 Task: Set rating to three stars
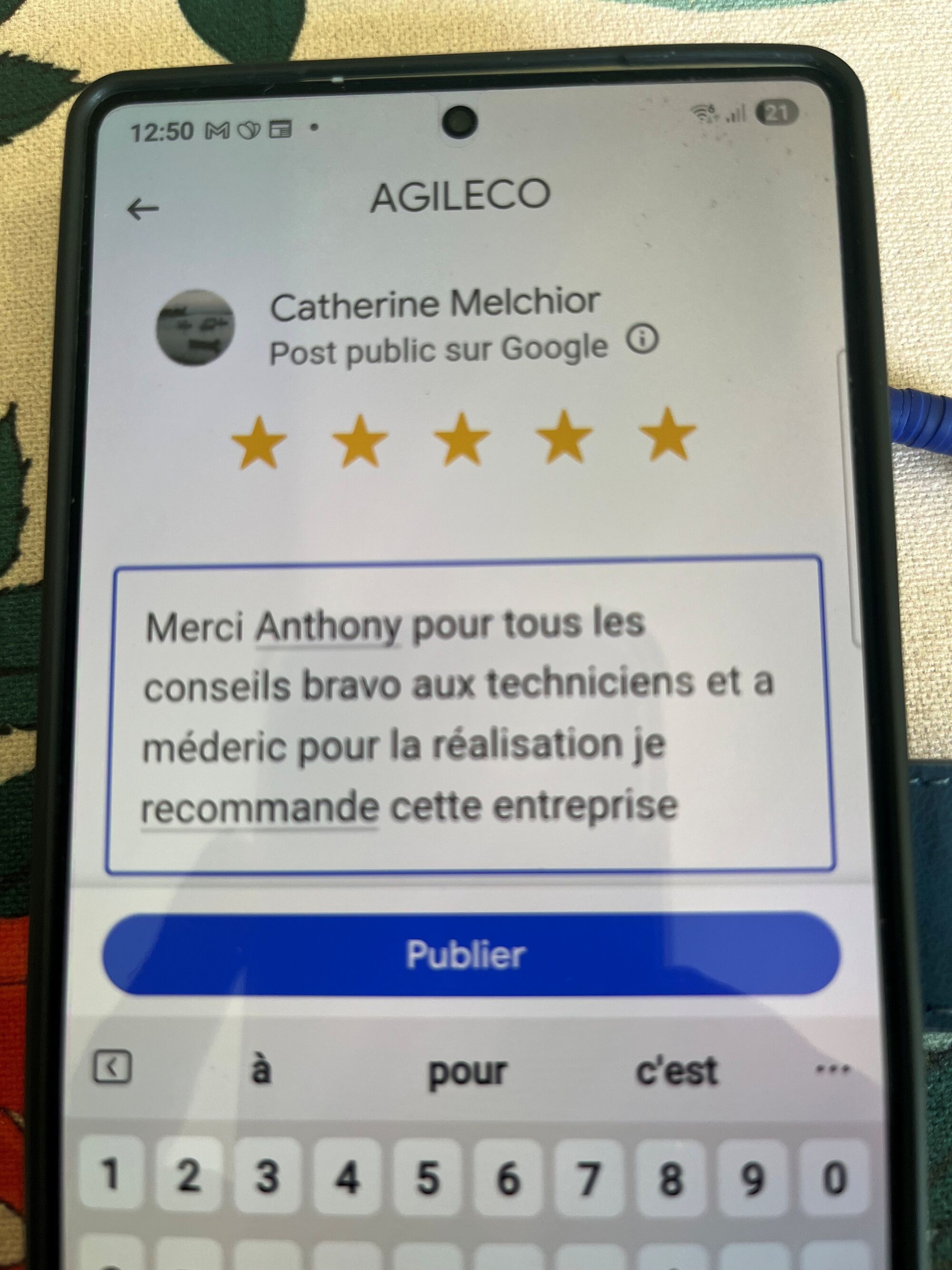461,439
